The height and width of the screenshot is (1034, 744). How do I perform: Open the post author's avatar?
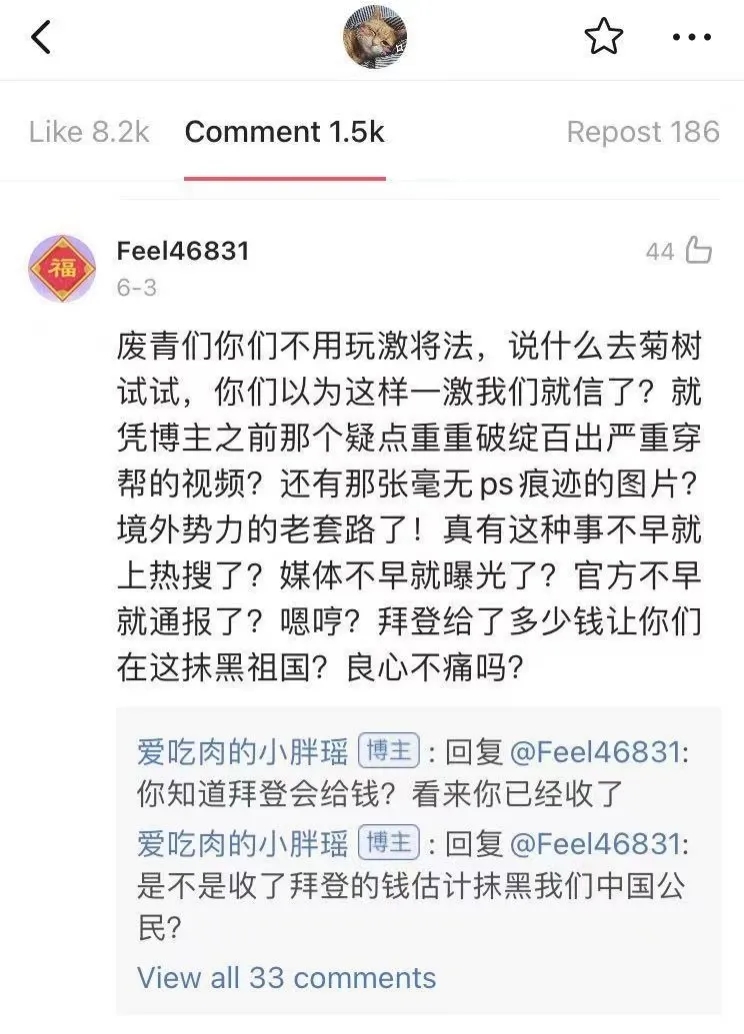tap(374, 38)
